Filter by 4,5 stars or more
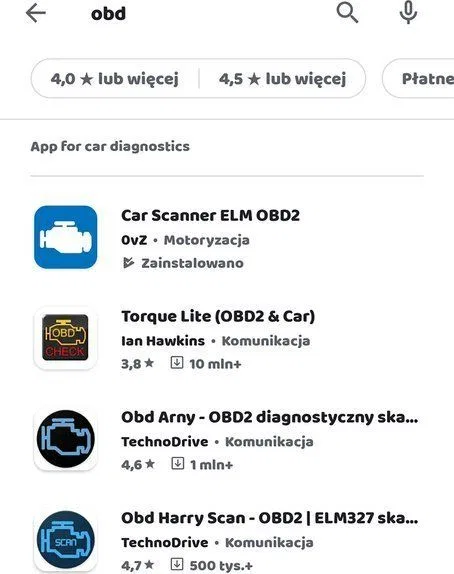The height and width of the screenshot is (574, 454). 282,79
